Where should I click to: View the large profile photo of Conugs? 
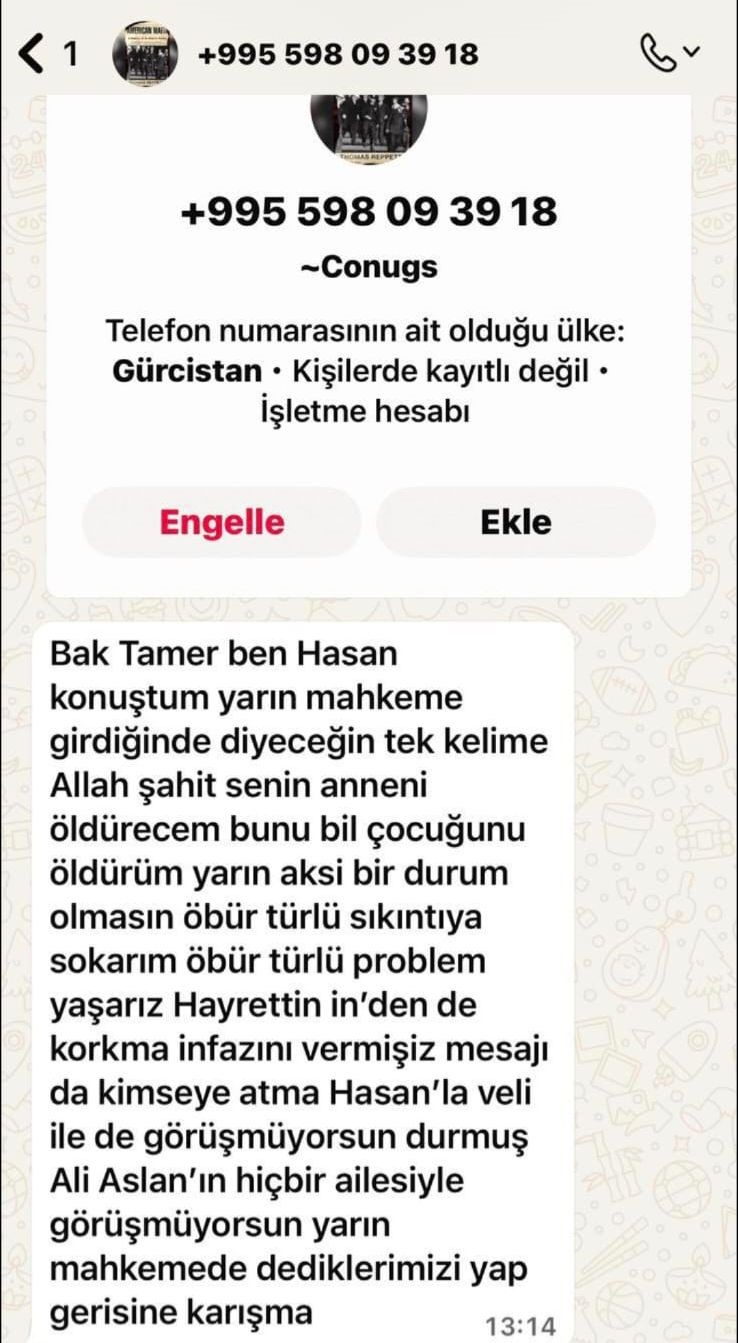click(369, 123)
